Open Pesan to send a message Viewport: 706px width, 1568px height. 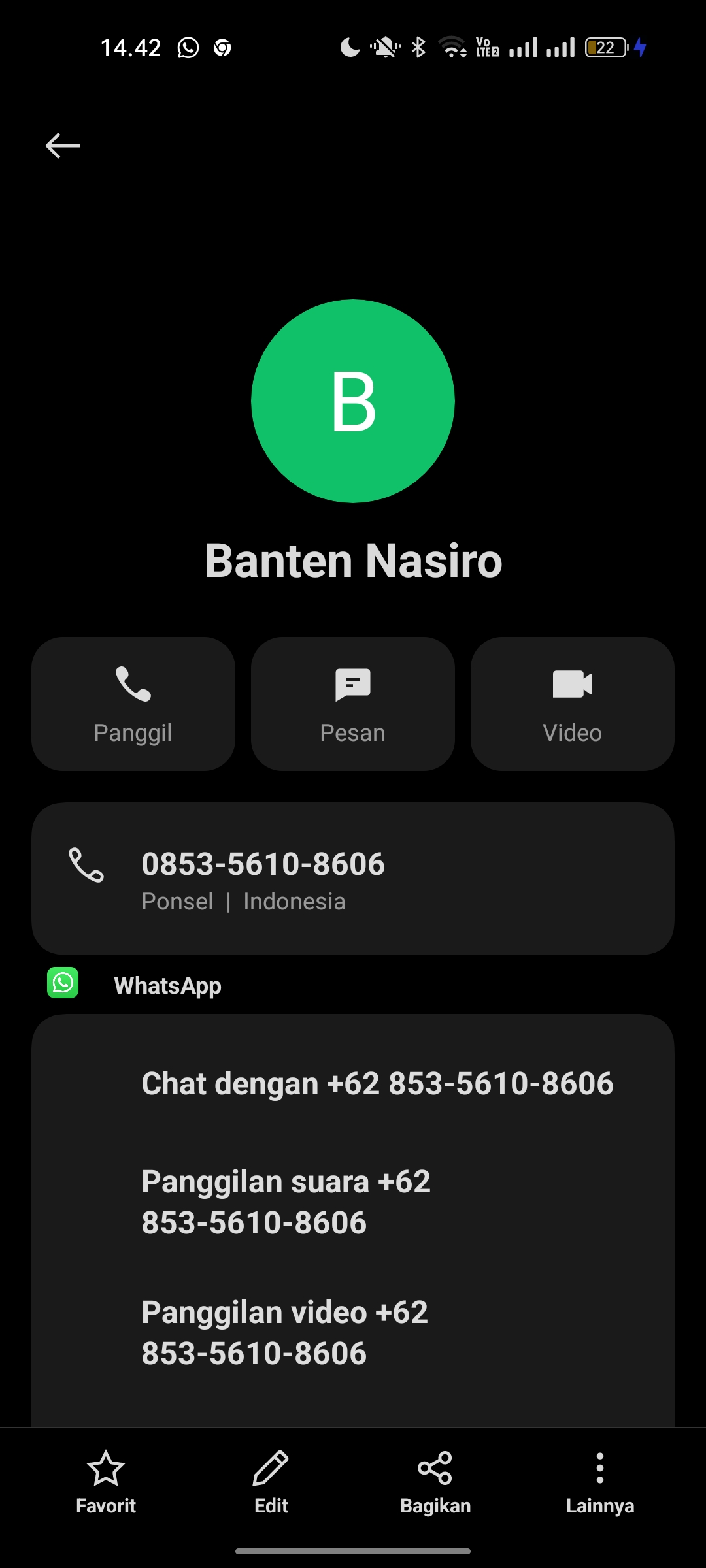[353, 704]
